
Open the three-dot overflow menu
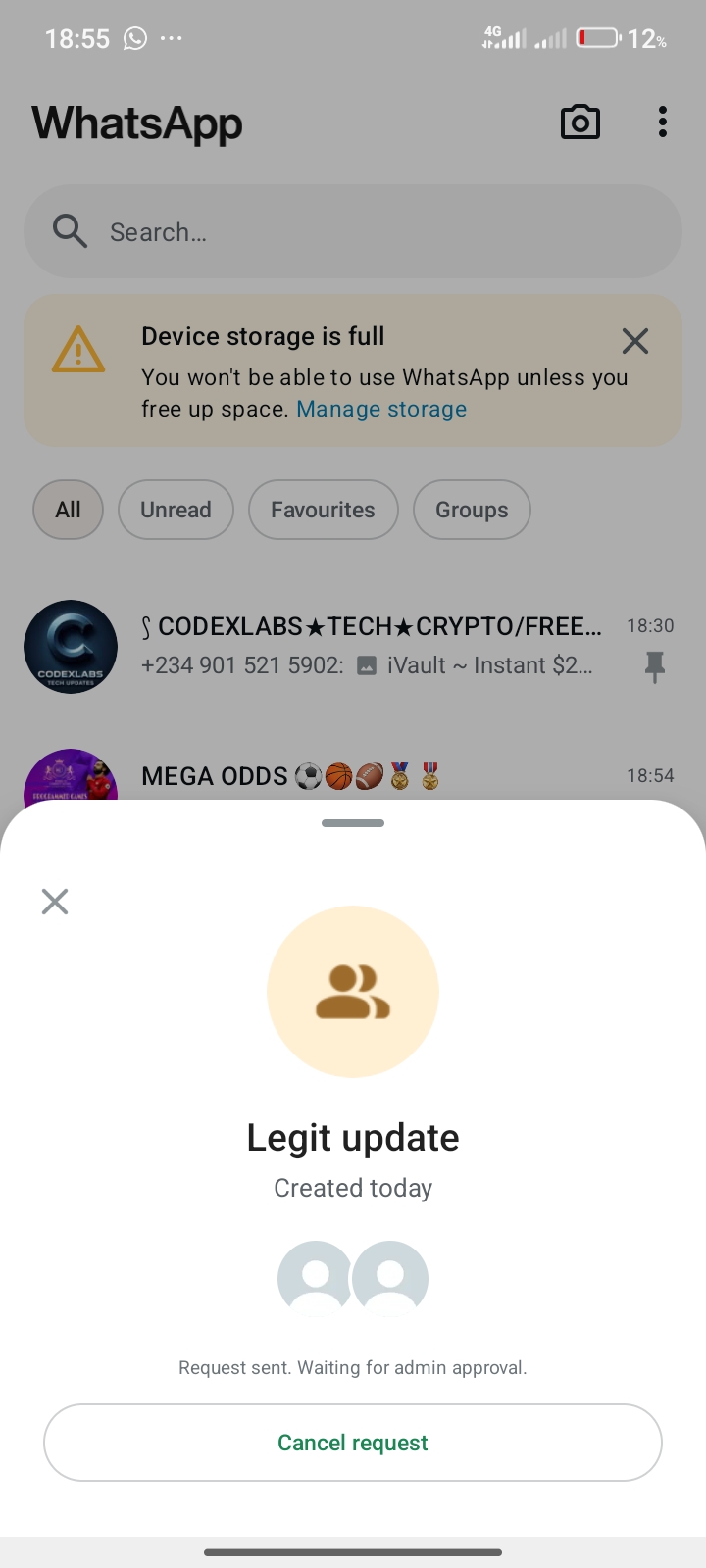pyautogui.click(x=663, y=122)
